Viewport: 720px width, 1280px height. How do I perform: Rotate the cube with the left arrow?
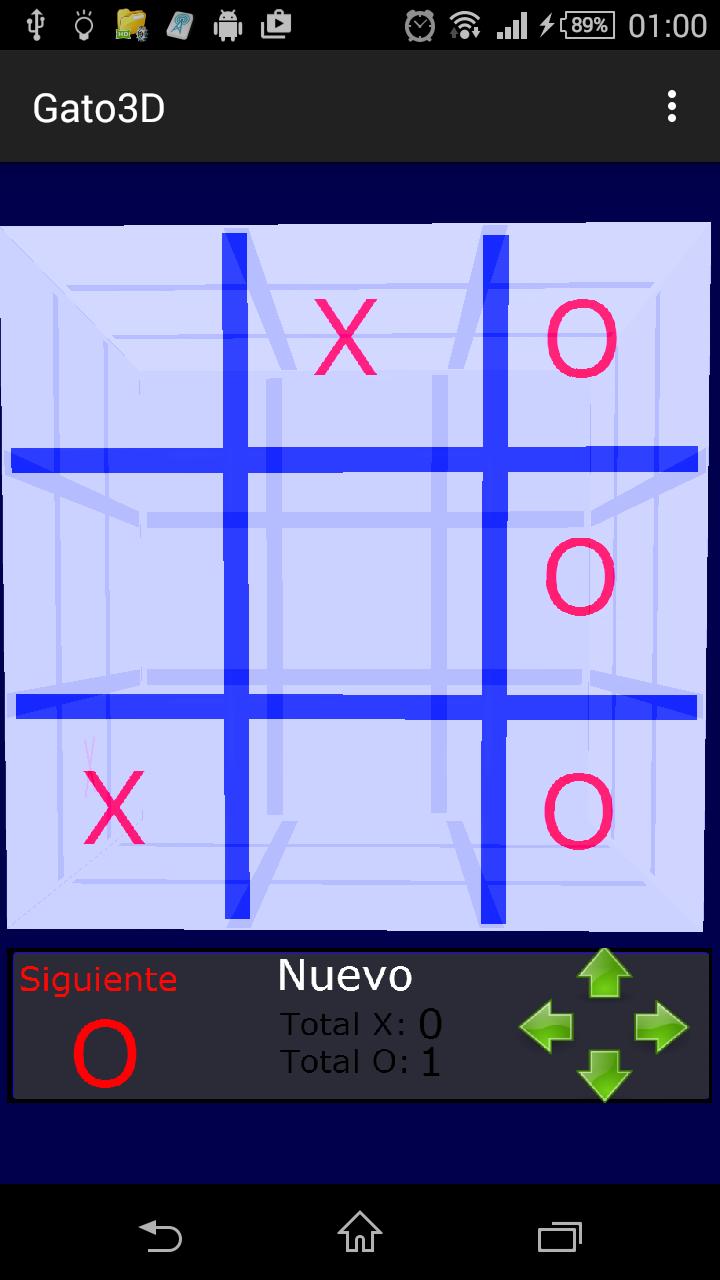(547, 1027)
